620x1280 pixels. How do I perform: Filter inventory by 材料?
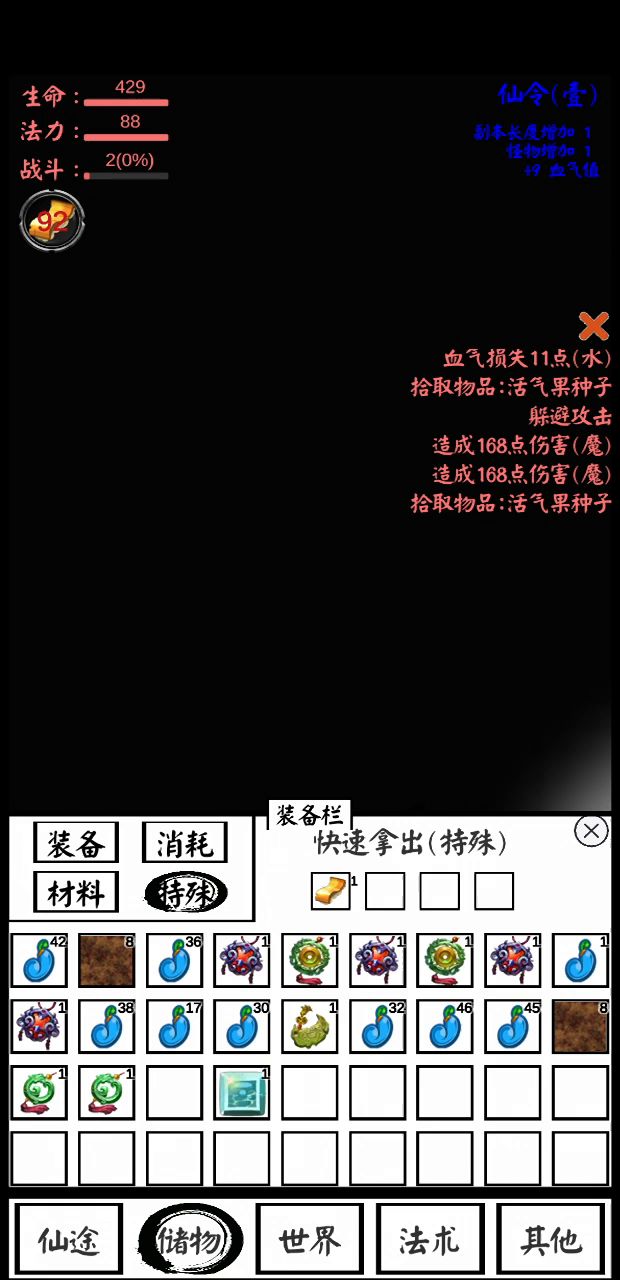[x=76, y=892]
